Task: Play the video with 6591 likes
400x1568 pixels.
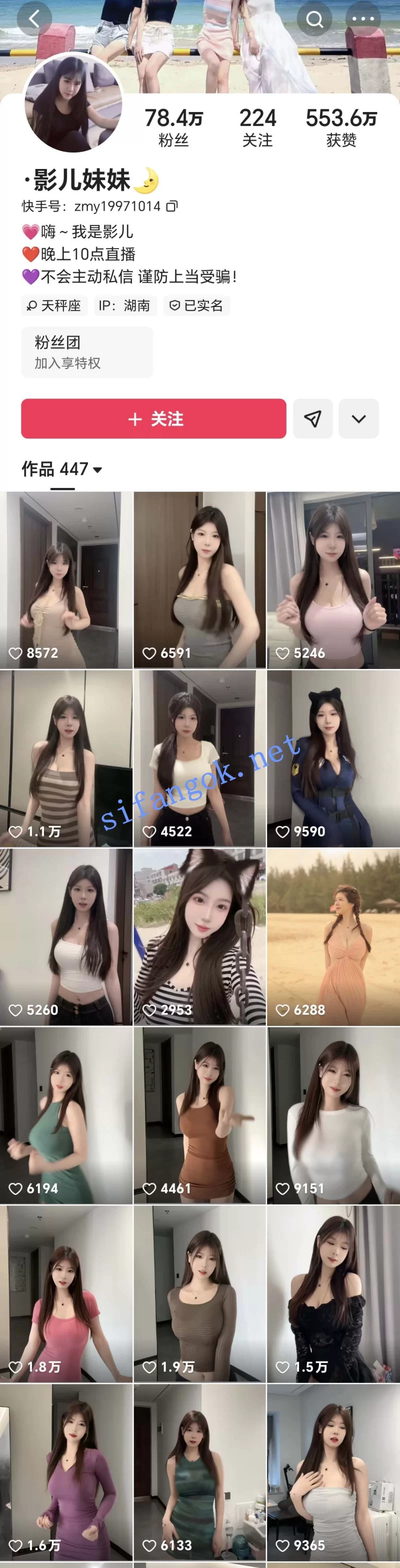Action: tap(199, 580)
